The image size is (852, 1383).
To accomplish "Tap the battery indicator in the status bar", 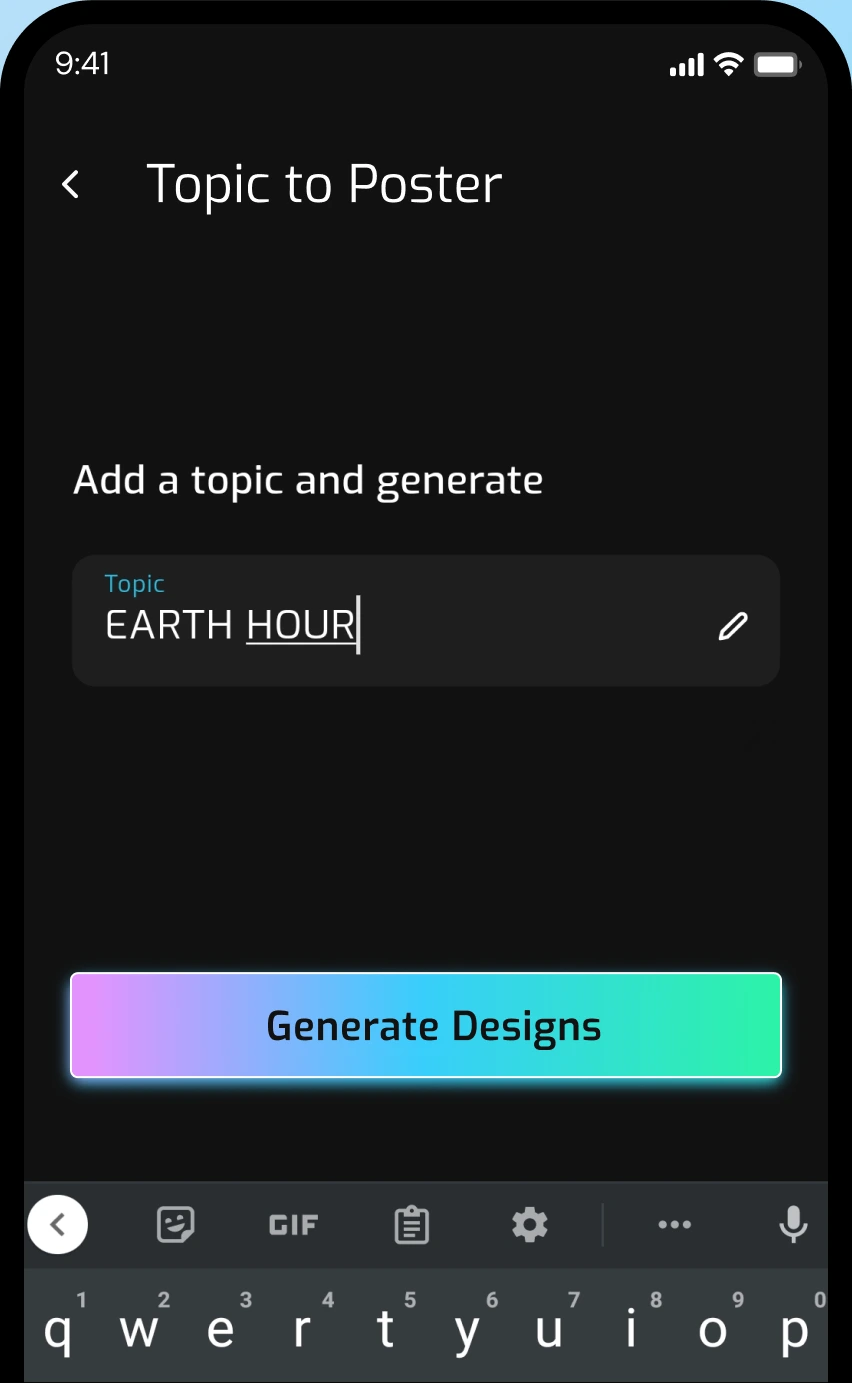I will pos(773,63).
